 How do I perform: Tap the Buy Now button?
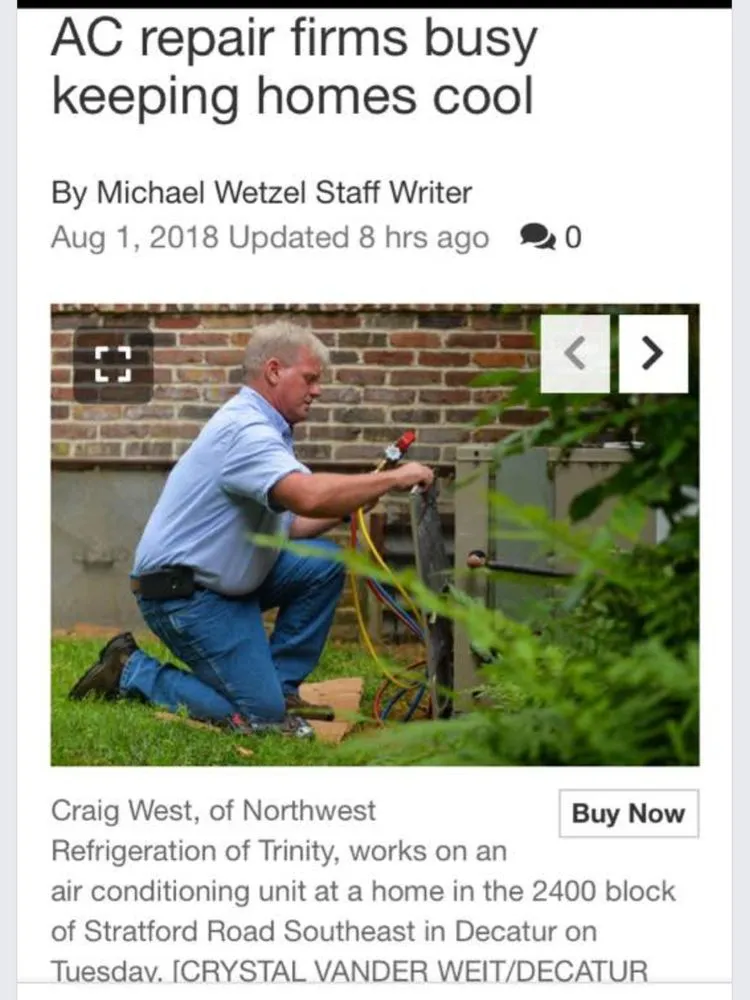(x=628, y=813)
